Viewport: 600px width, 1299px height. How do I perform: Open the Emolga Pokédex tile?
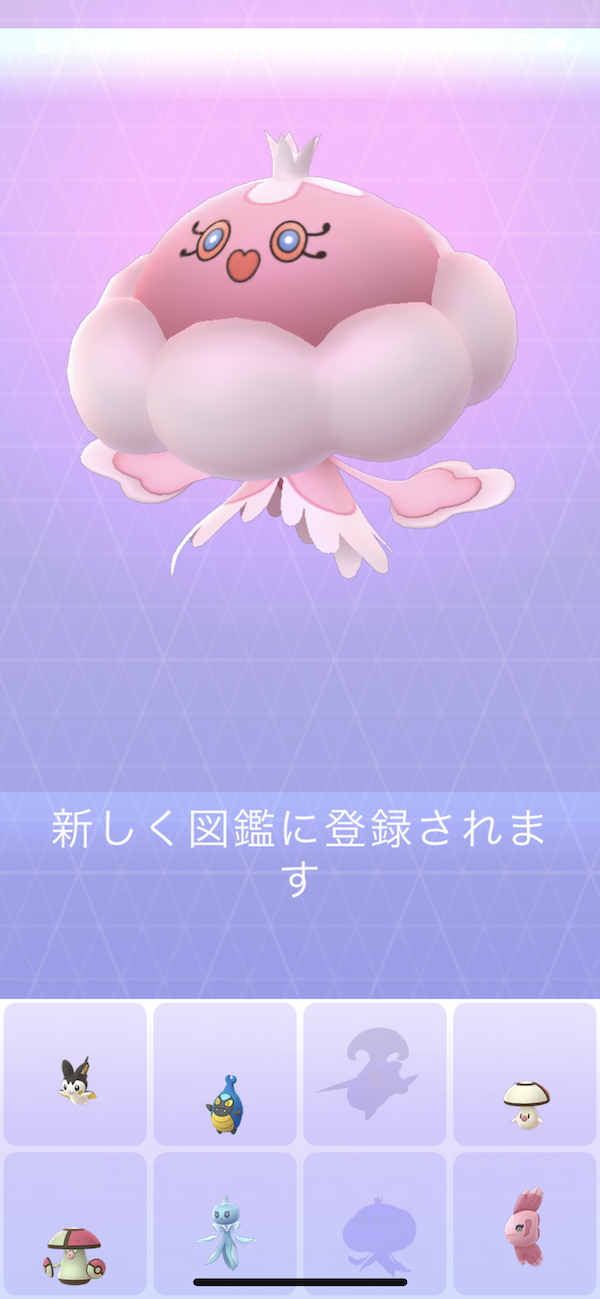(x=75, y=1075)
